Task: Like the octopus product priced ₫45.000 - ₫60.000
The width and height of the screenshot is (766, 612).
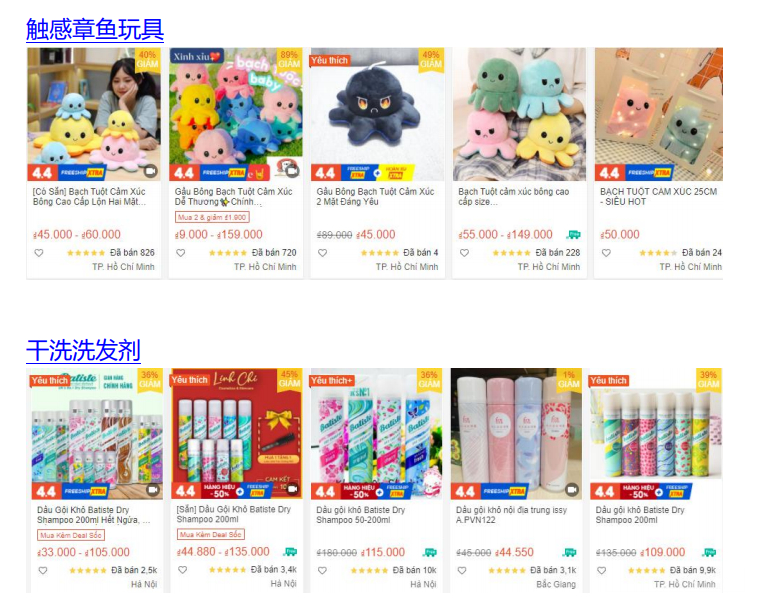Action: (x=39, y=253)
